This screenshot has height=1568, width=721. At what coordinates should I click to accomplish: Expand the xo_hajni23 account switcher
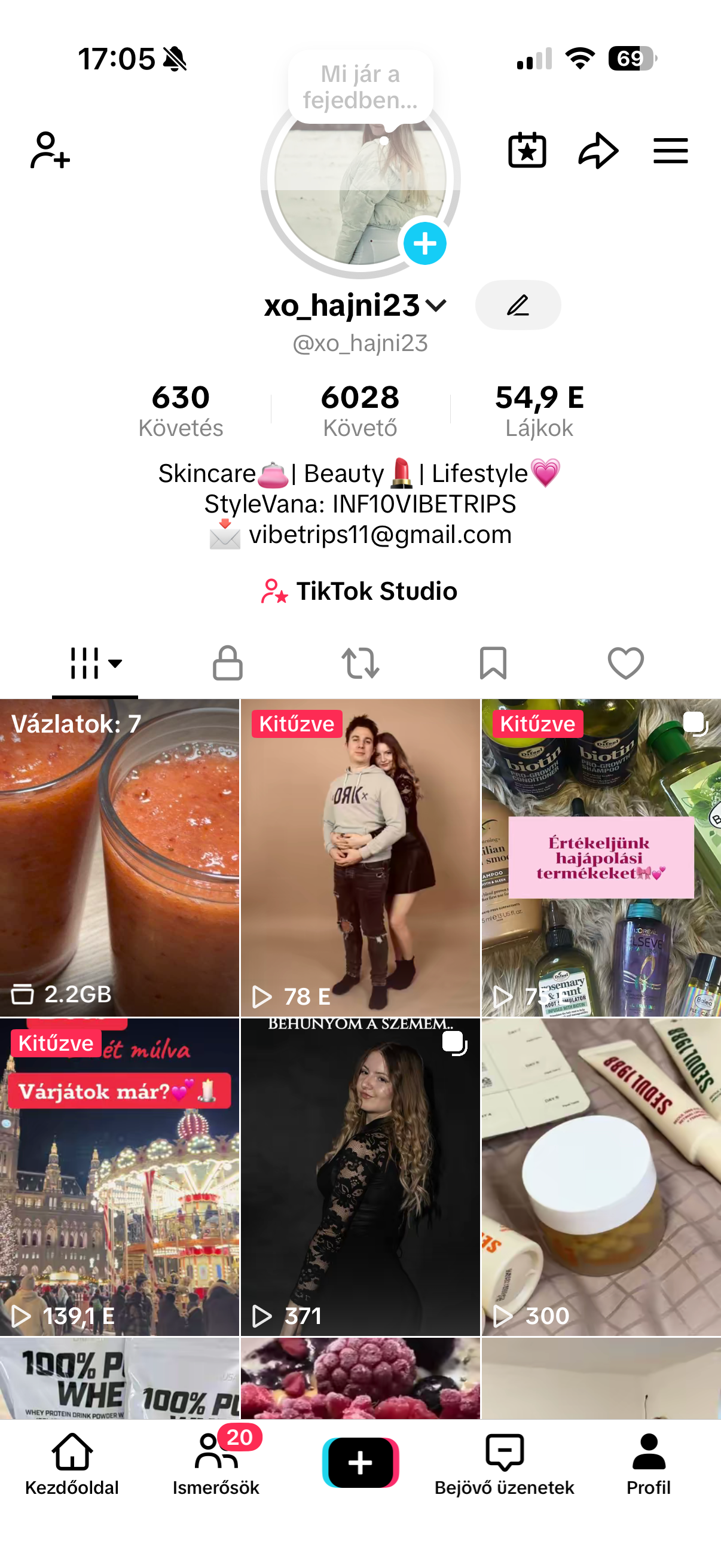coord(436,305)
